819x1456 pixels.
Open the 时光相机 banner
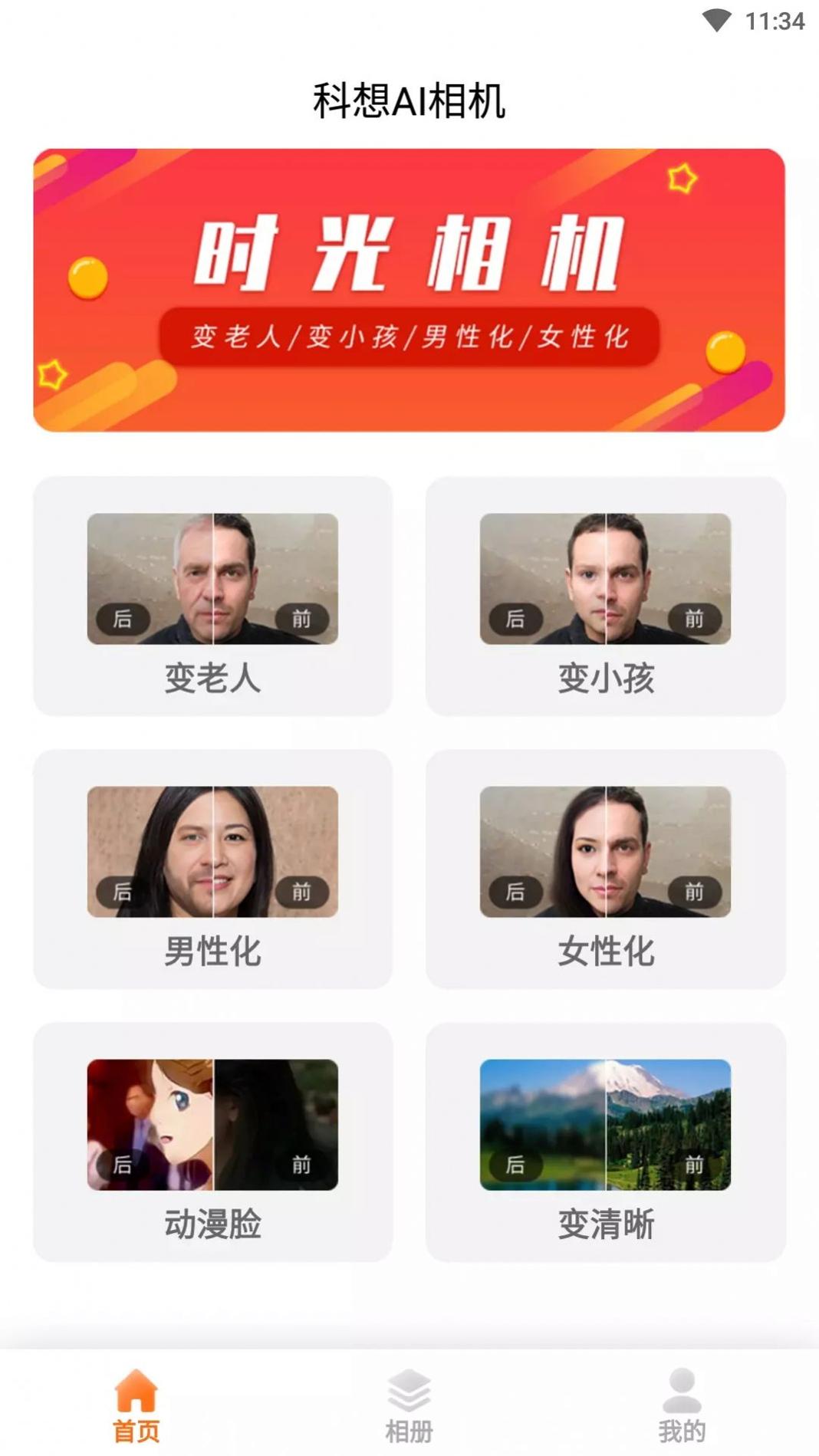point(409,290)
